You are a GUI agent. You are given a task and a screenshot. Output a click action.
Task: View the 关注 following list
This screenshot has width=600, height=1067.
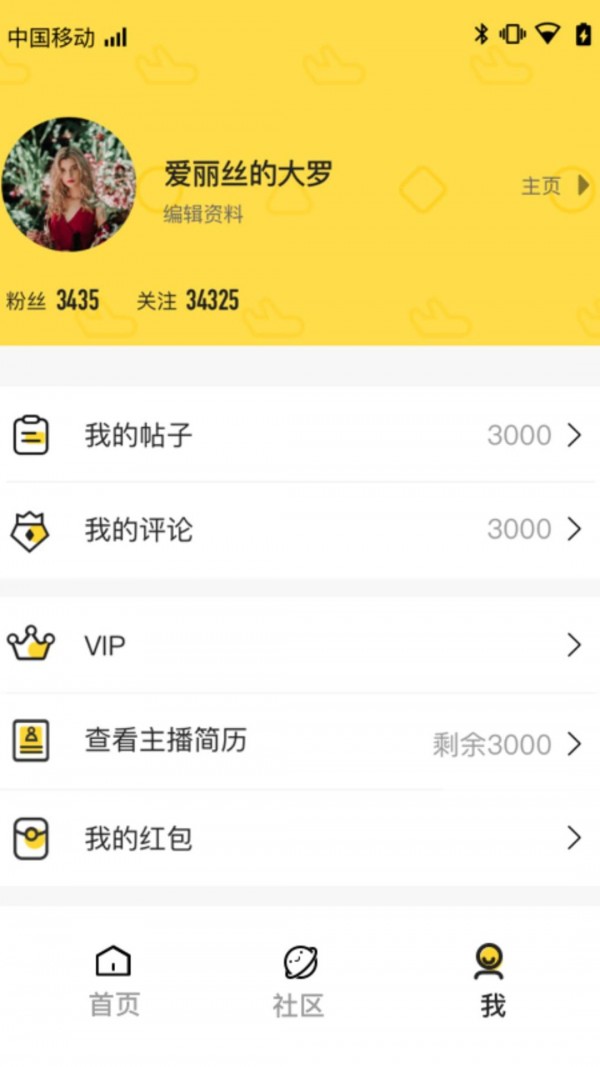pos(188,300)
